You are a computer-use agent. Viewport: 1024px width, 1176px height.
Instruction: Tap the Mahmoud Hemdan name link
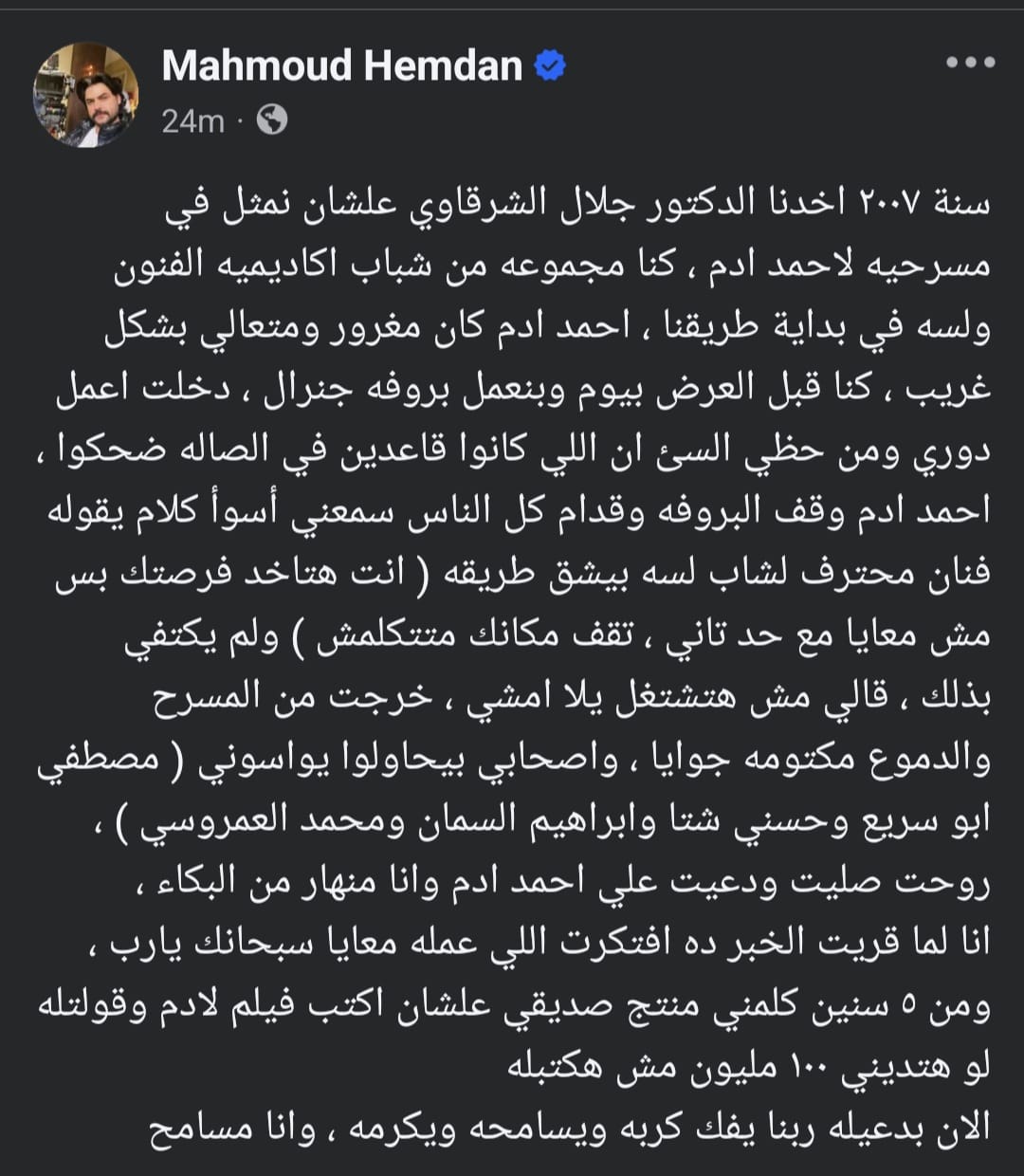coord(342,65)
